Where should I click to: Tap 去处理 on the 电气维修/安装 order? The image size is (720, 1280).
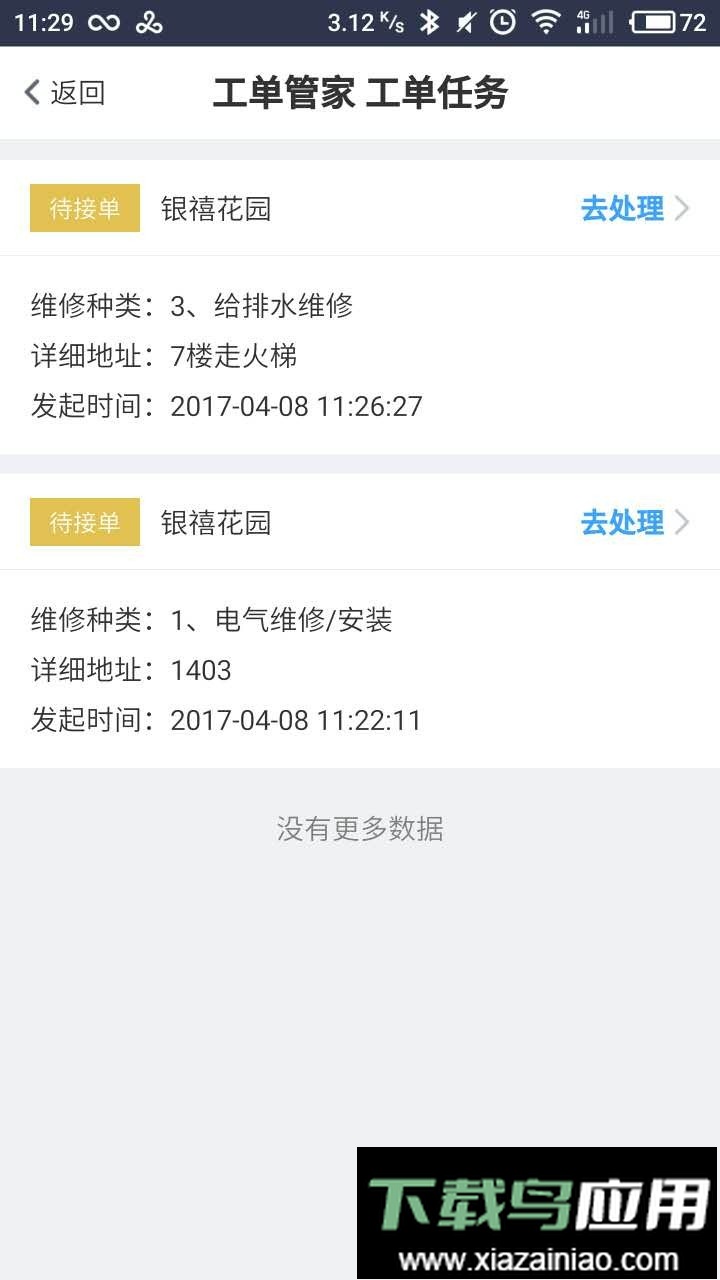pos(623,522)
